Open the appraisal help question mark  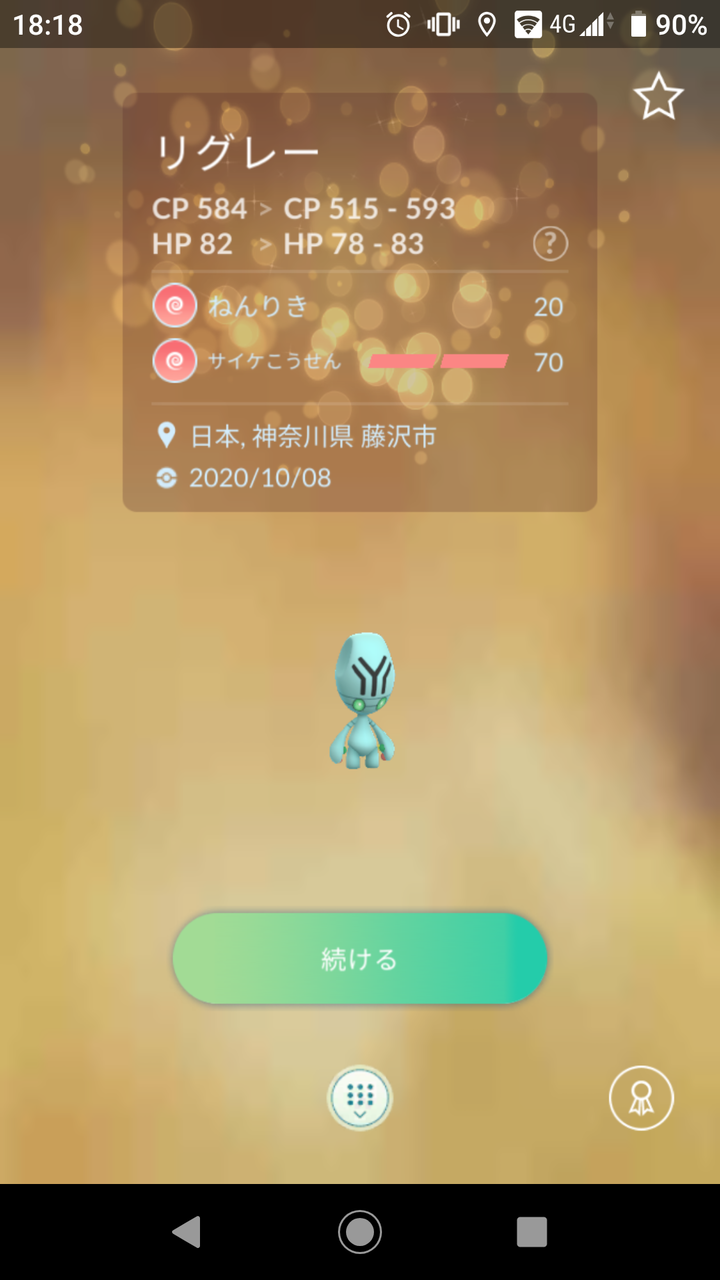point(549,243)
